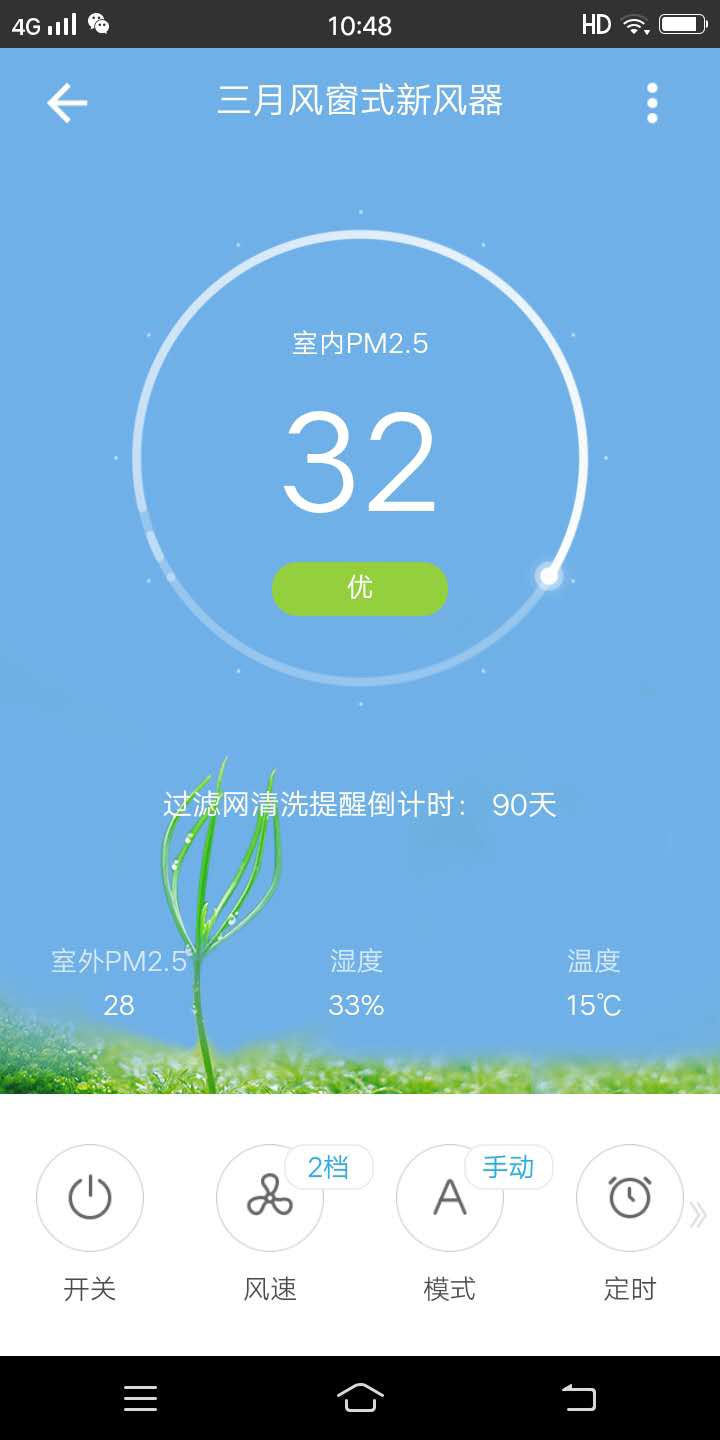Open the three-dot overflow menu
Viewport: 720px width, 1440px height.
652,103
